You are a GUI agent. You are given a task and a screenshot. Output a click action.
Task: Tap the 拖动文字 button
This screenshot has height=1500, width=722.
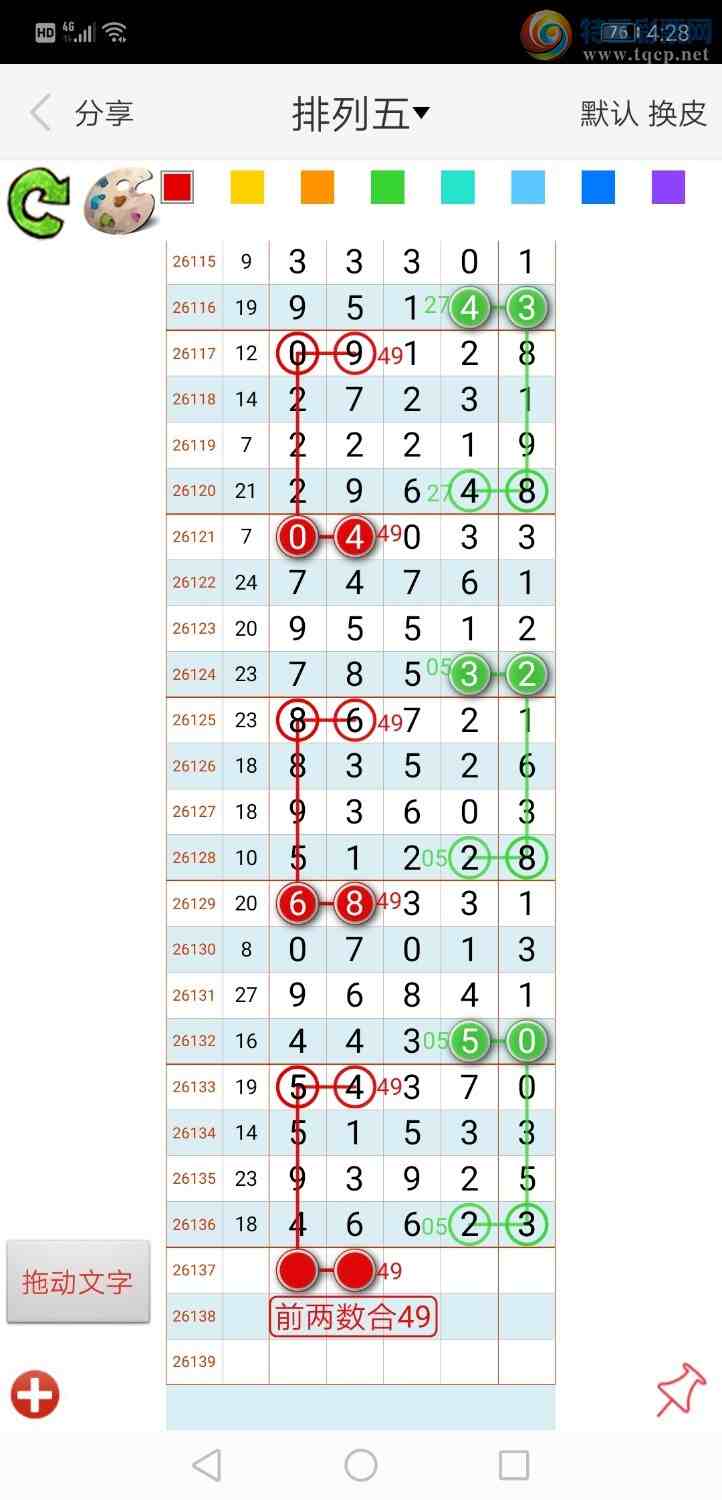coord(78,1282)
